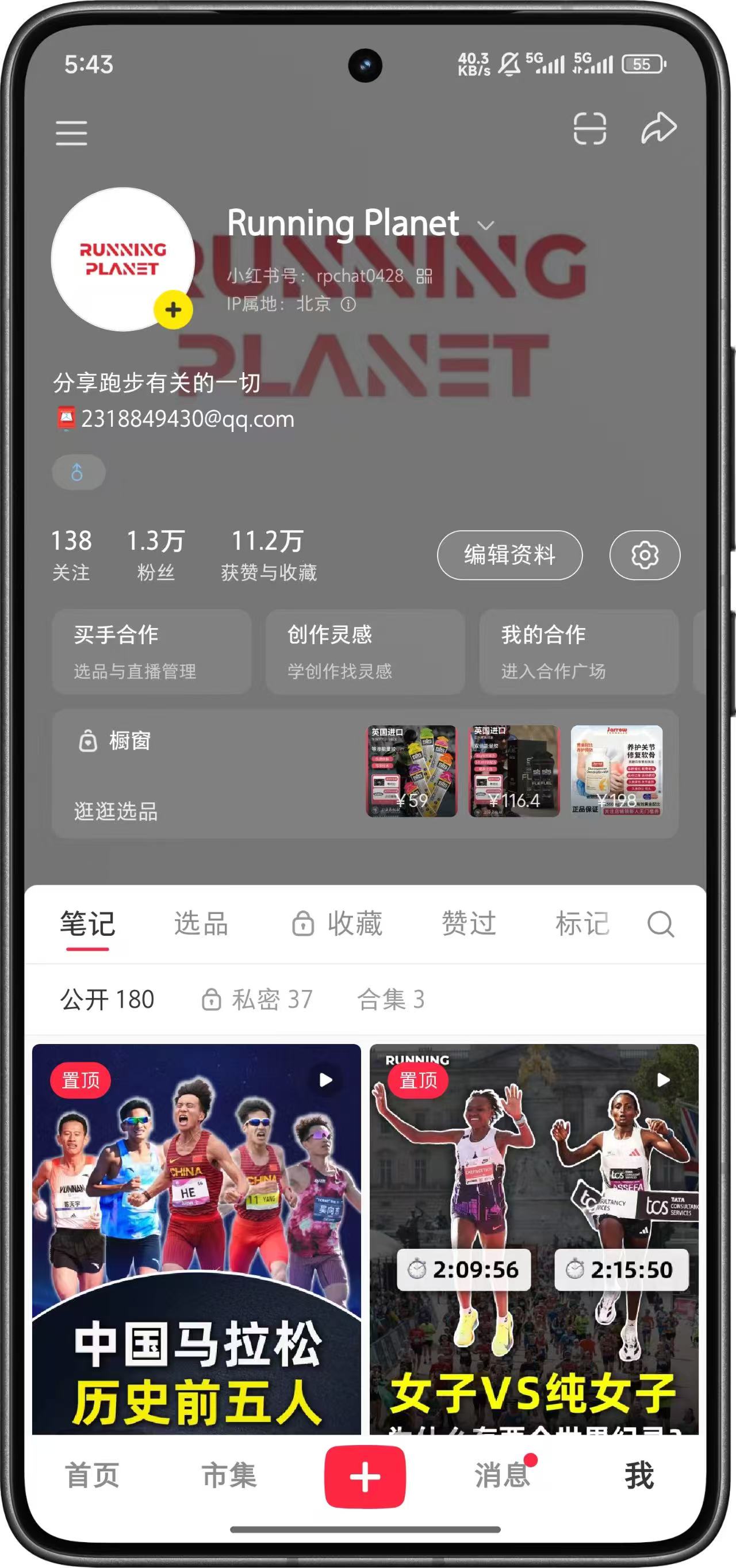
Task: Tap the yellow plus on avatar
Action: pyautogui.click(x=173, y=309)
